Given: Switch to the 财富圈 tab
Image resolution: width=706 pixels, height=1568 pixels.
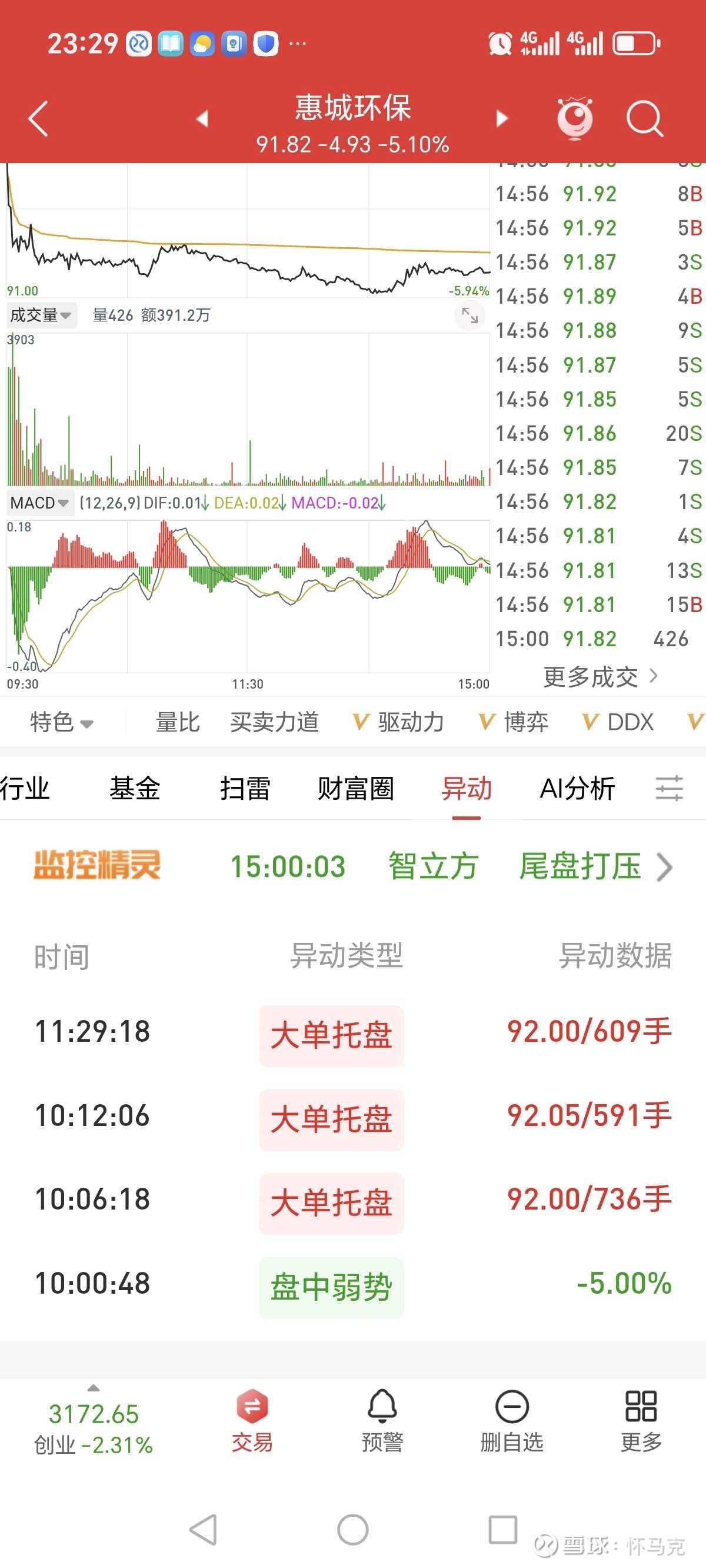Looking at the screenshot, I should pos(355,789).
